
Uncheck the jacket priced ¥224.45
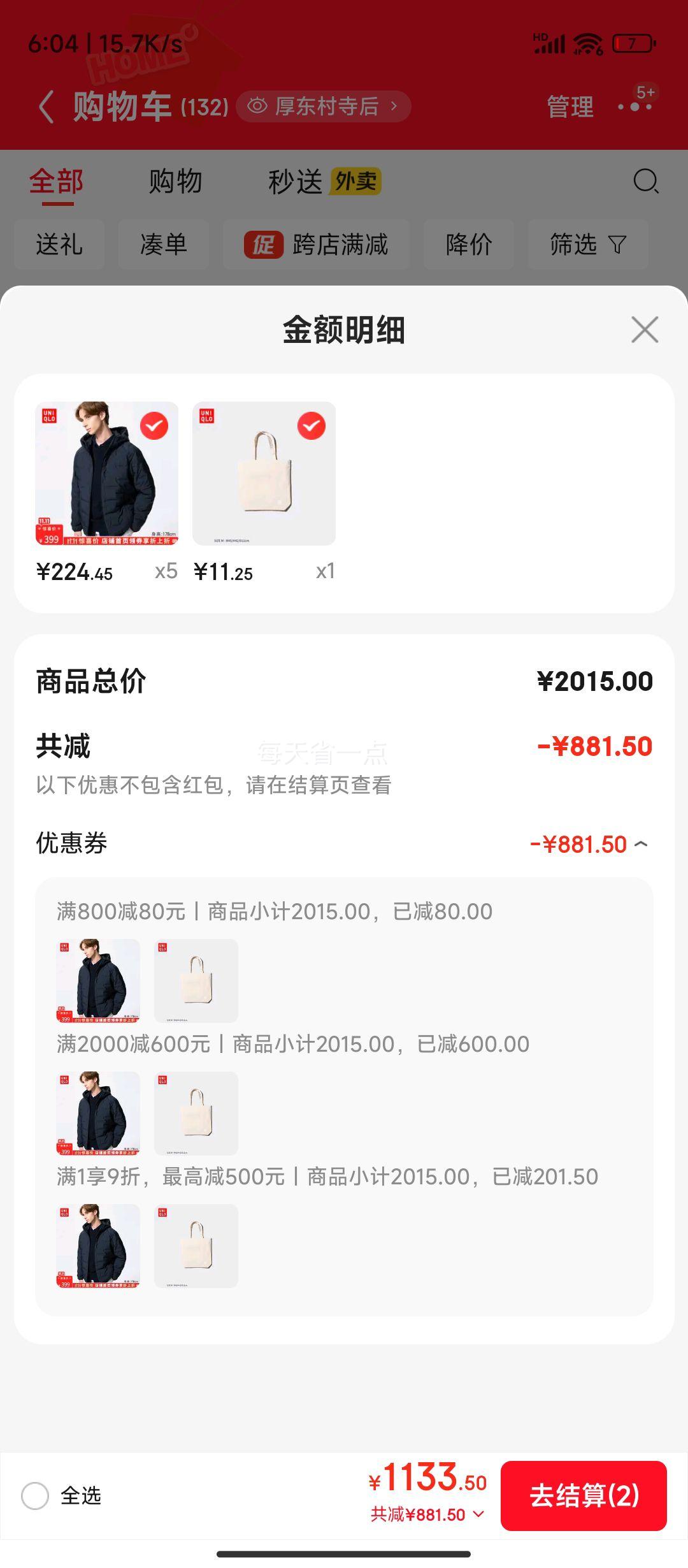154,426
